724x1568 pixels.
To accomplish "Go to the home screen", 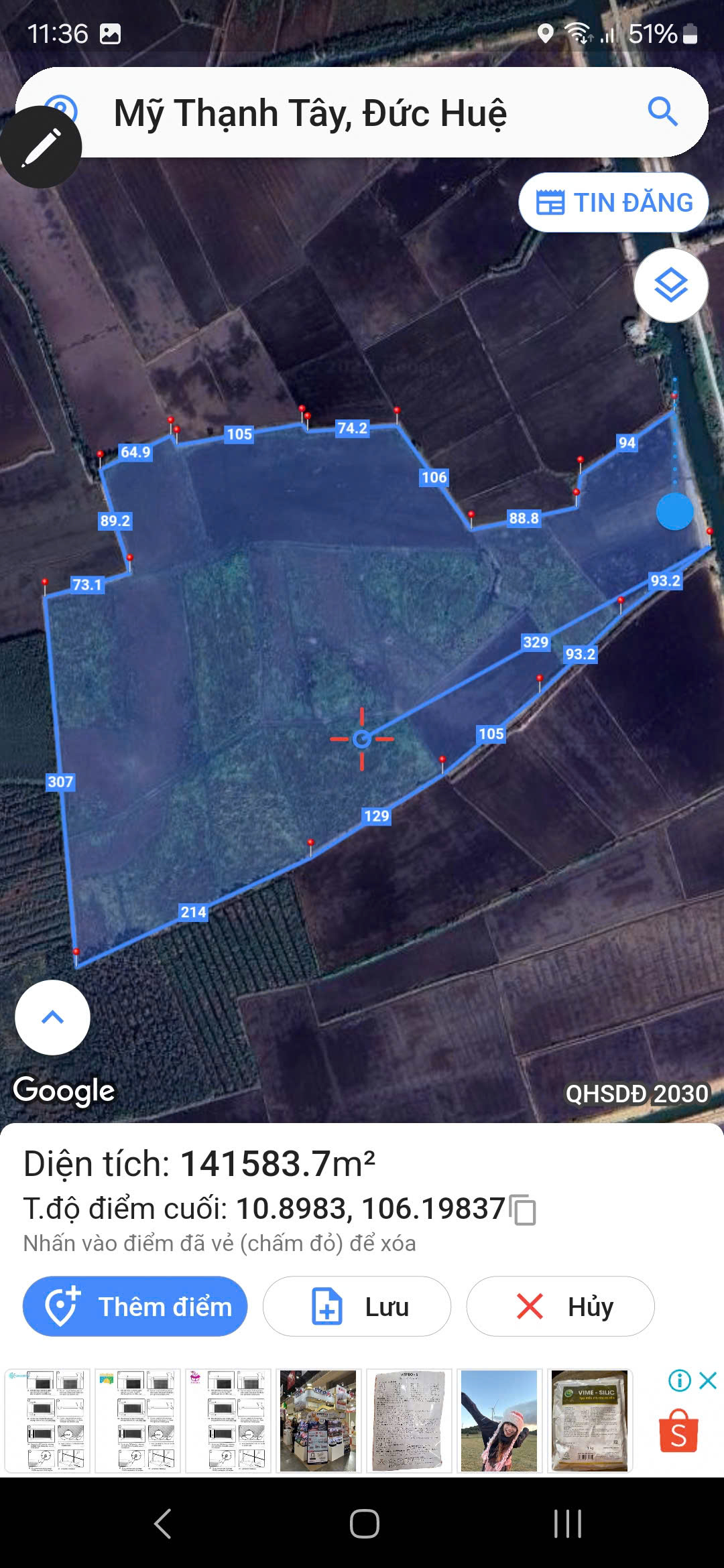I will tap(364, 1524).
